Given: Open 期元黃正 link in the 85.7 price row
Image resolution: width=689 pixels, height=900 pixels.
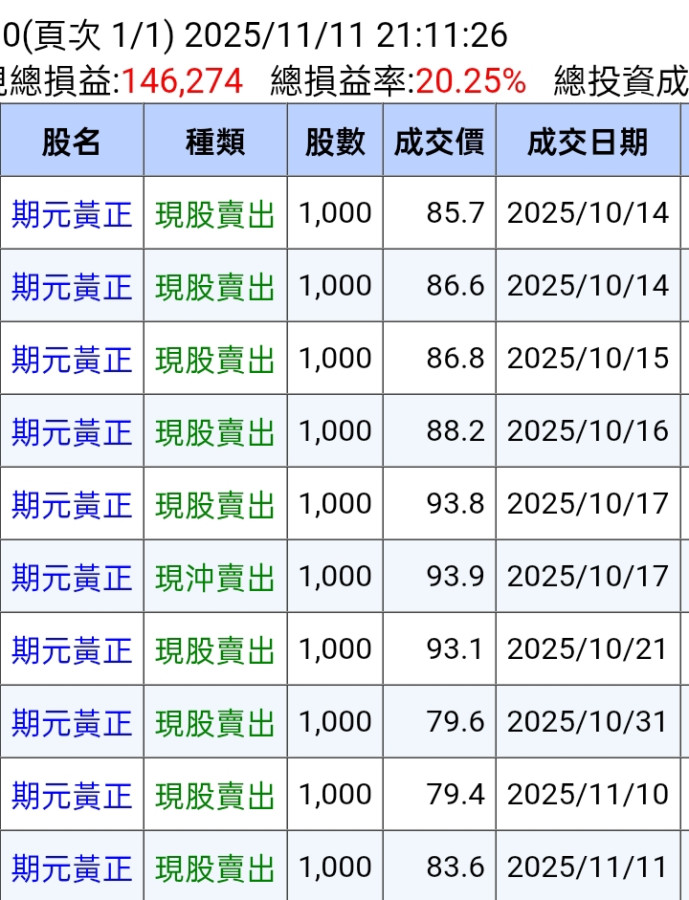Looking at the screenshot, I should (x=71, y=214).
